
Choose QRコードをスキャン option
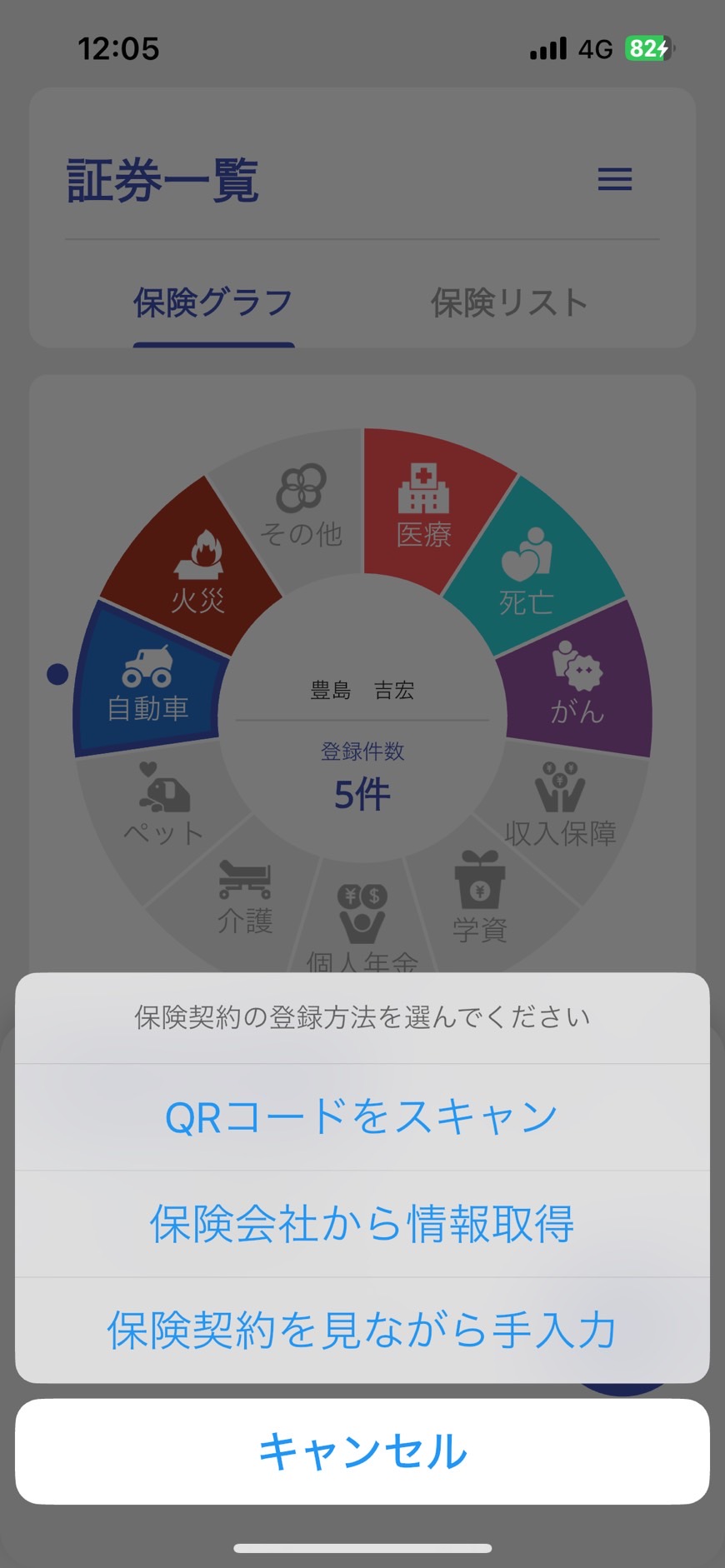click(x=362, y=1116)
